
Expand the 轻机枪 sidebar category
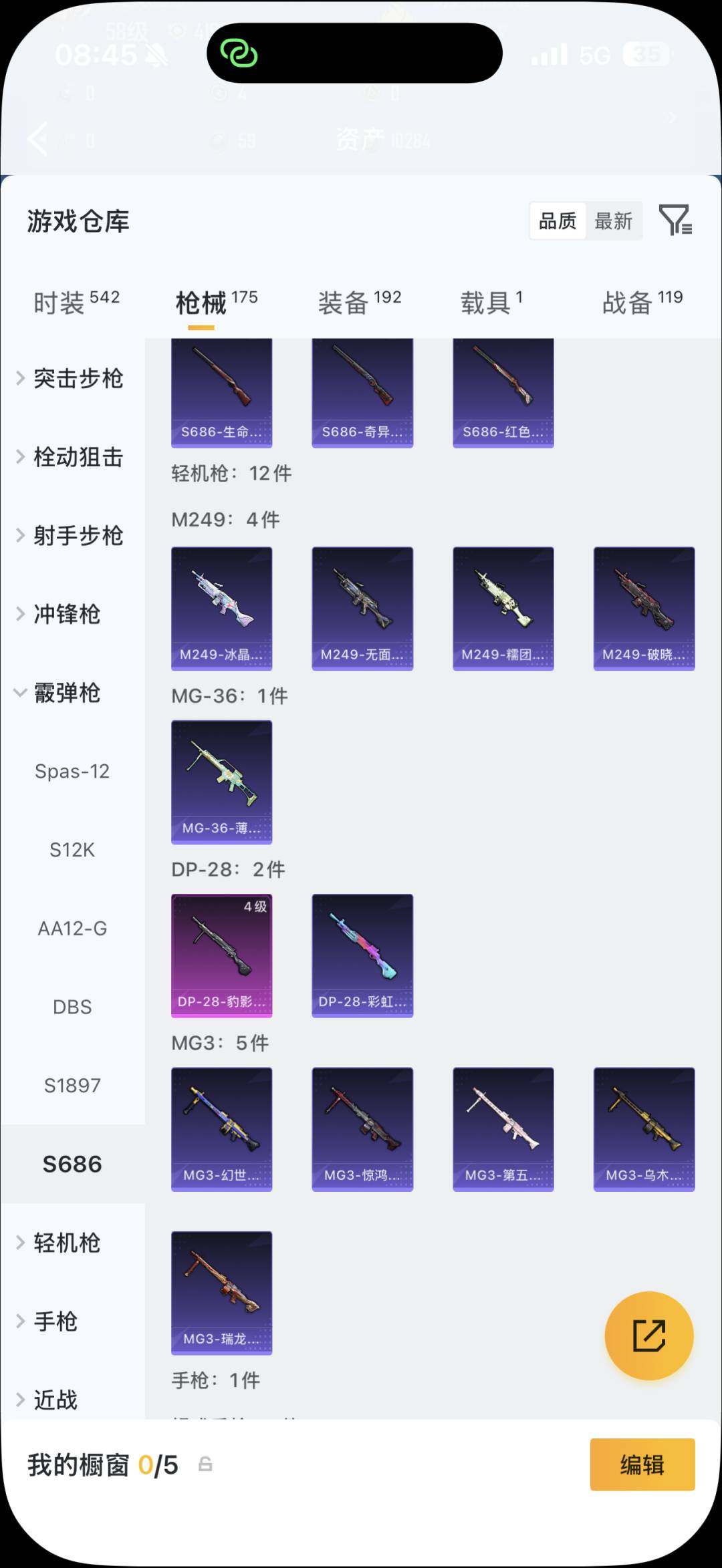click(x=66, y=1244)
